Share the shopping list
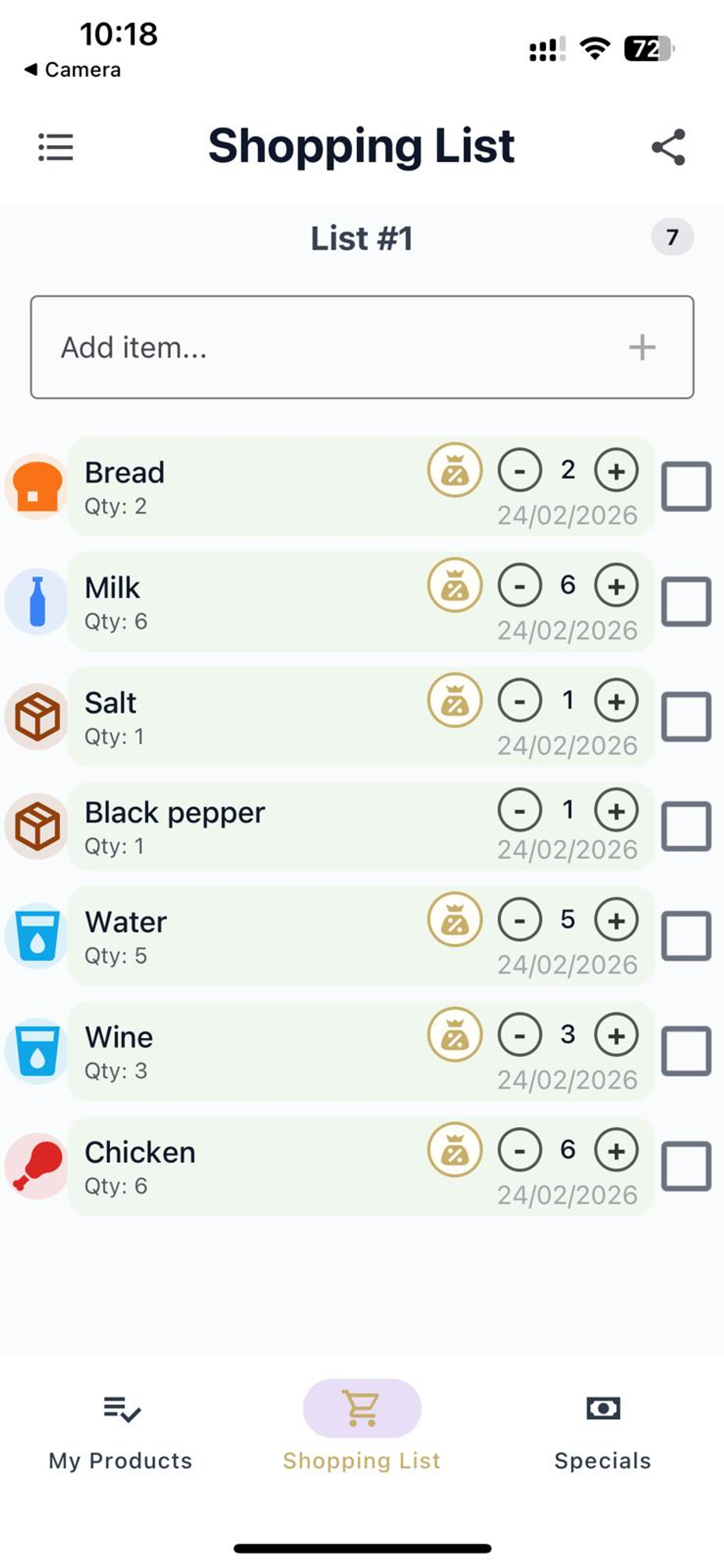The height and width of the screenshot is (1568, 724). click(x=669, y=146)
